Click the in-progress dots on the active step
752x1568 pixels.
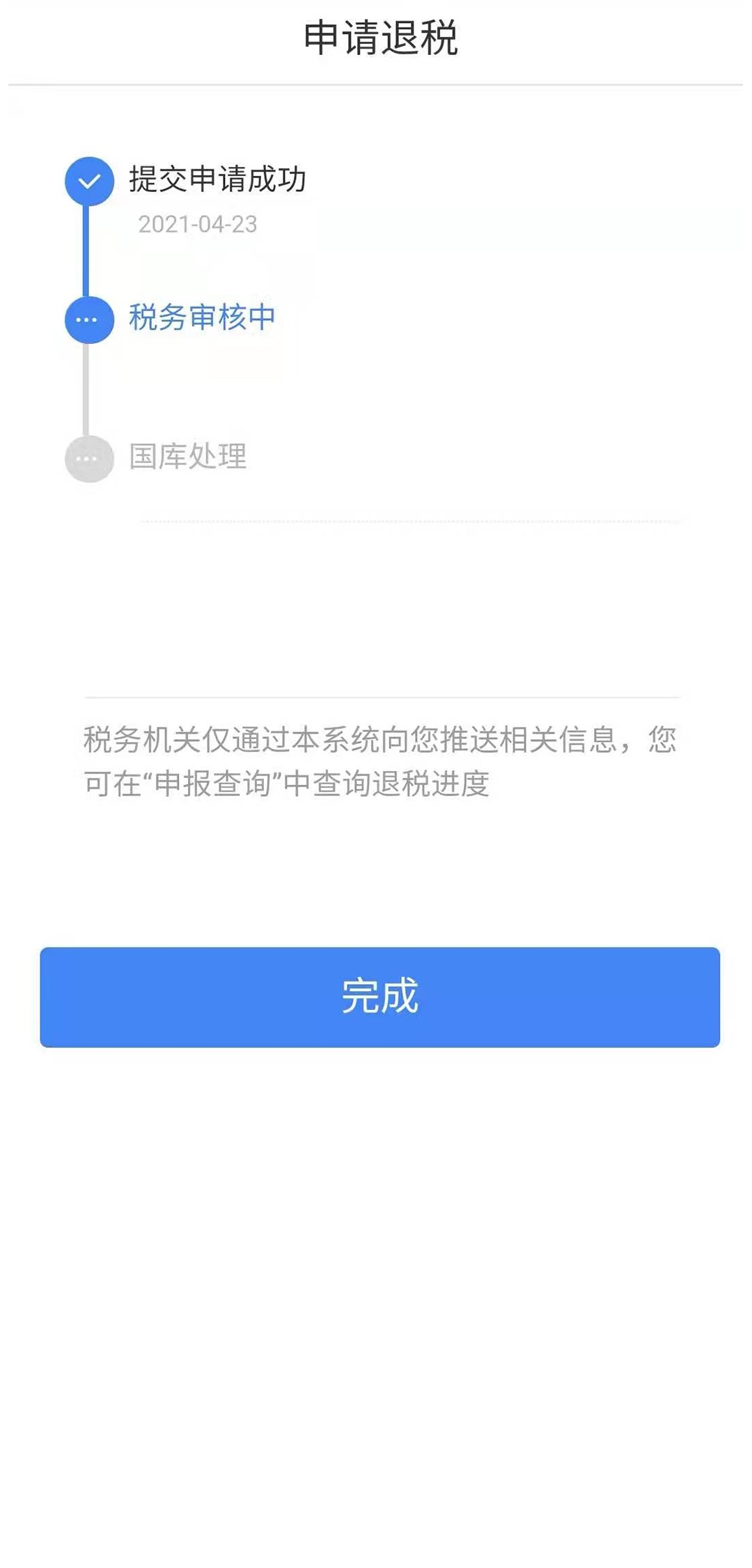(x=88, y=319)
